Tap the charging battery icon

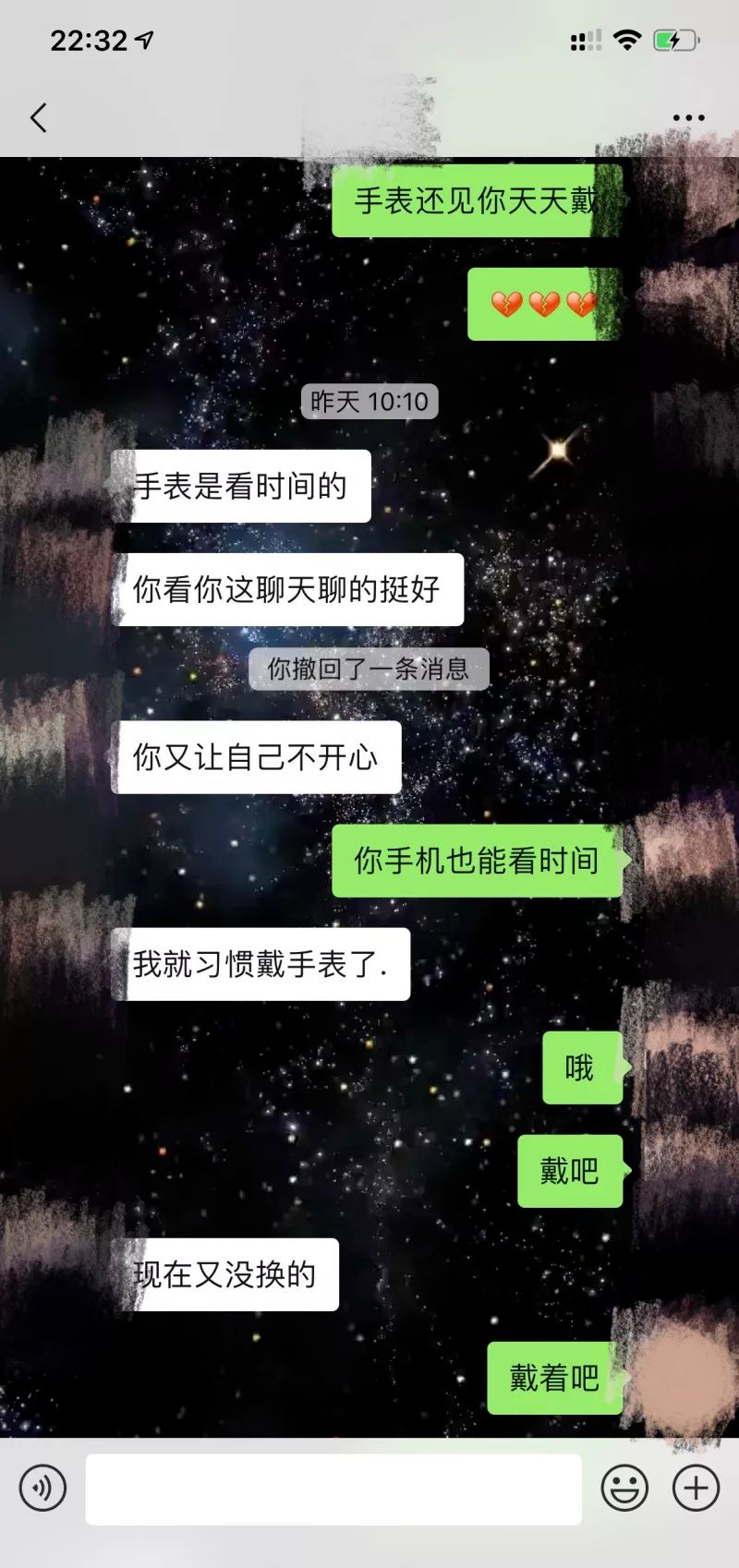[x=673, y=39]
